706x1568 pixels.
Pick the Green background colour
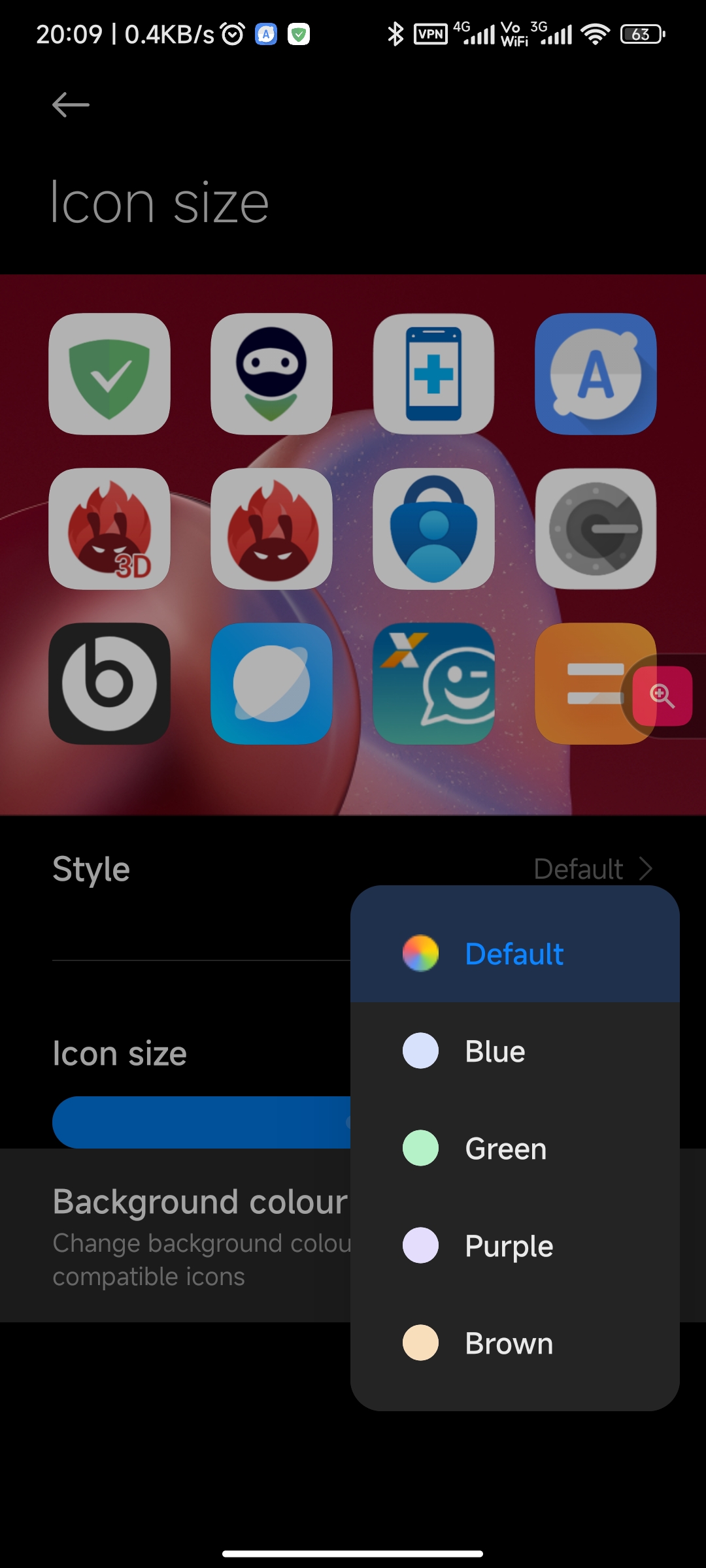pyautogui.click(x=515, y=1148)
